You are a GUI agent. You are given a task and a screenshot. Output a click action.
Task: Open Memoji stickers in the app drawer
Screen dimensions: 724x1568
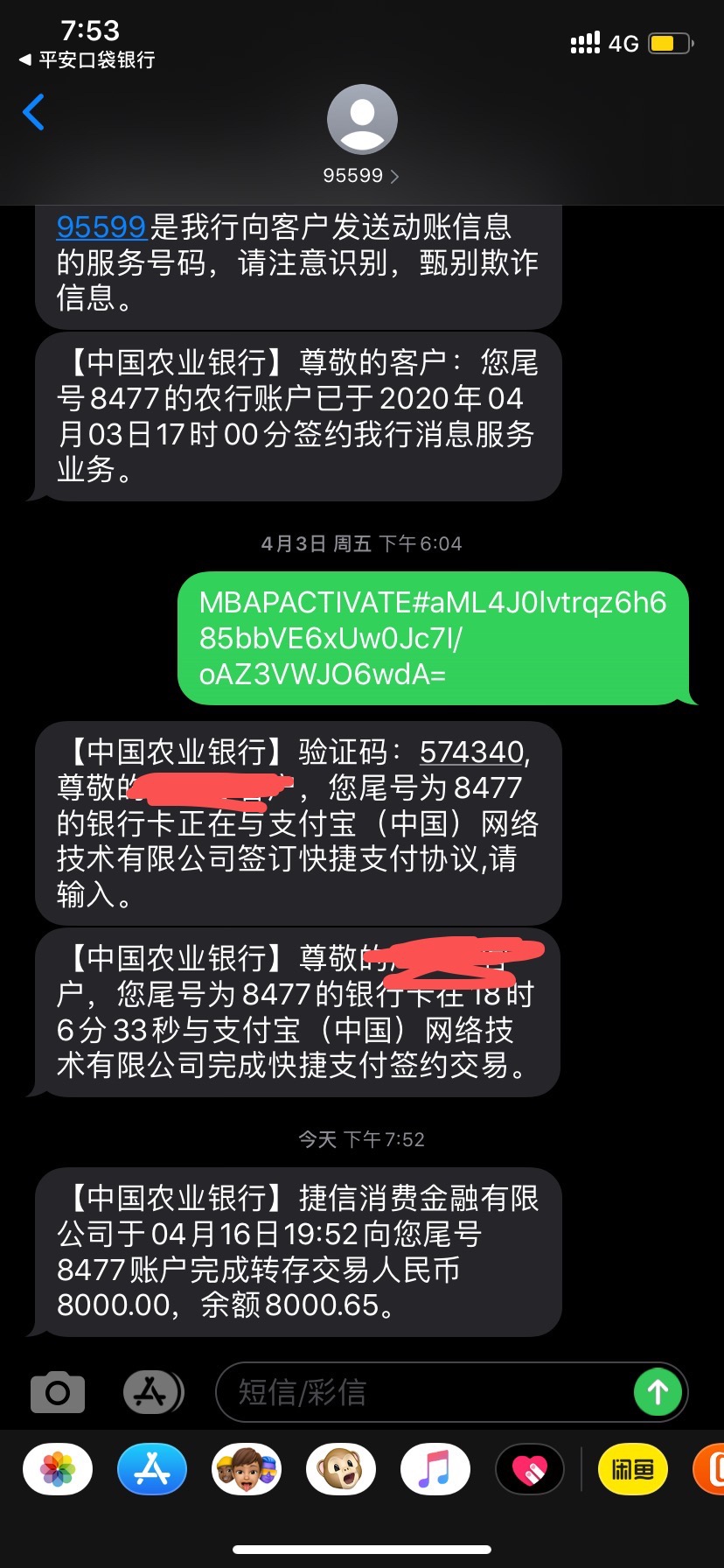click(247, 1469)
